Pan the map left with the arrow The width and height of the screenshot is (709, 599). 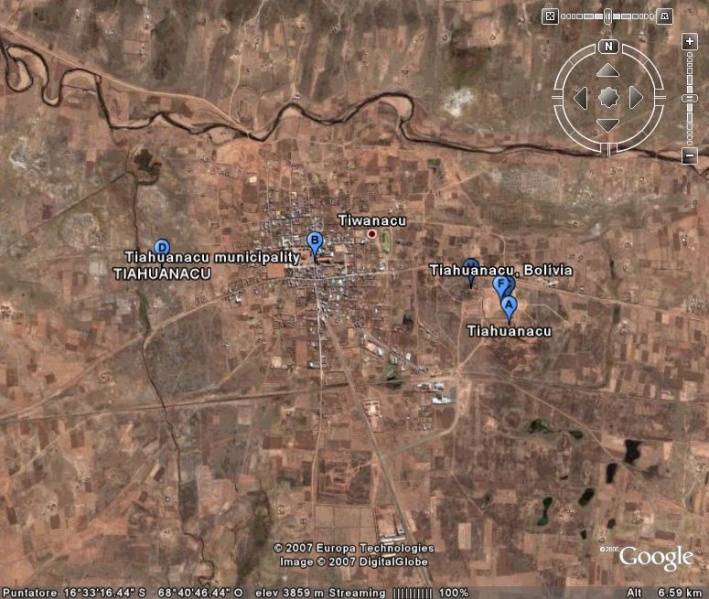point(581,97)
